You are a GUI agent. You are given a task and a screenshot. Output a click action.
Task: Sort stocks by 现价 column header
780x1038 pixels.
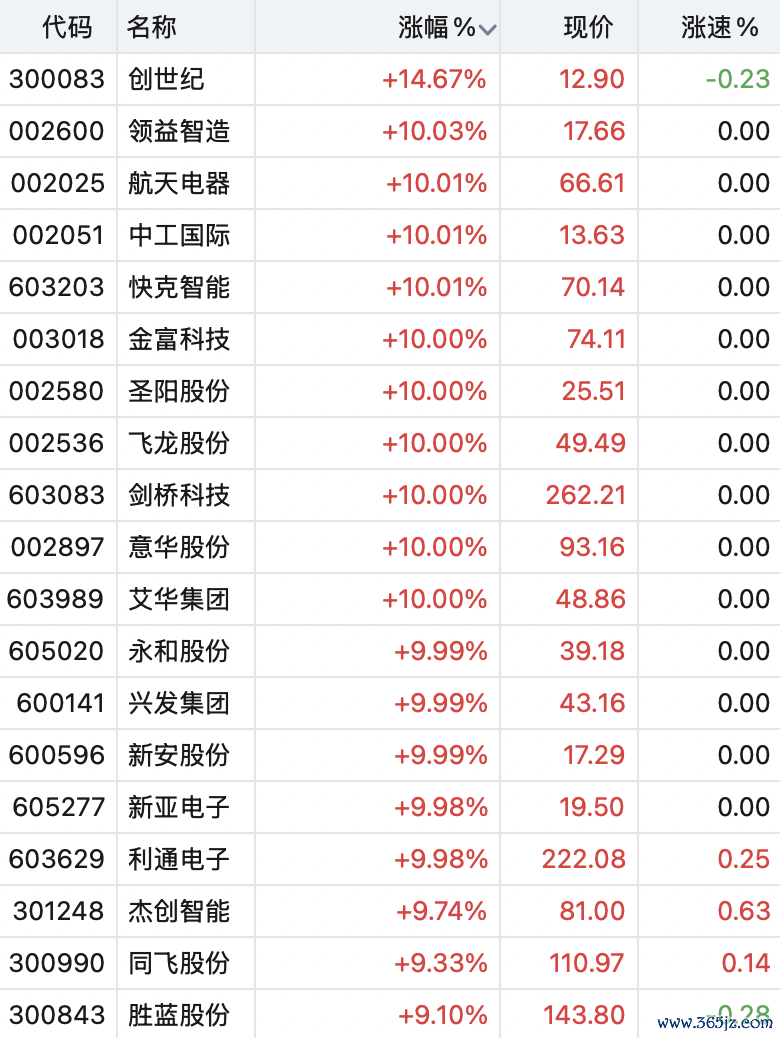pos(588,27)
